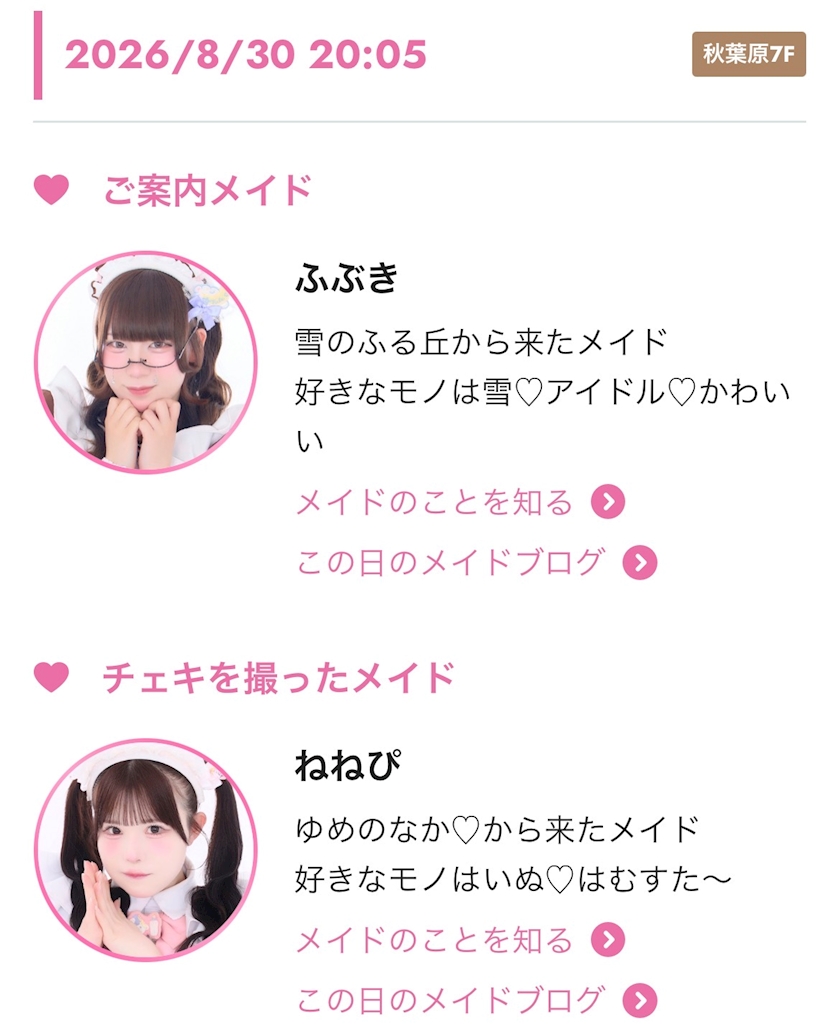Screen dimensions: 840x1034
Task: Open ふぶき's メイドのことを知る link
Action: pos(460,502)
